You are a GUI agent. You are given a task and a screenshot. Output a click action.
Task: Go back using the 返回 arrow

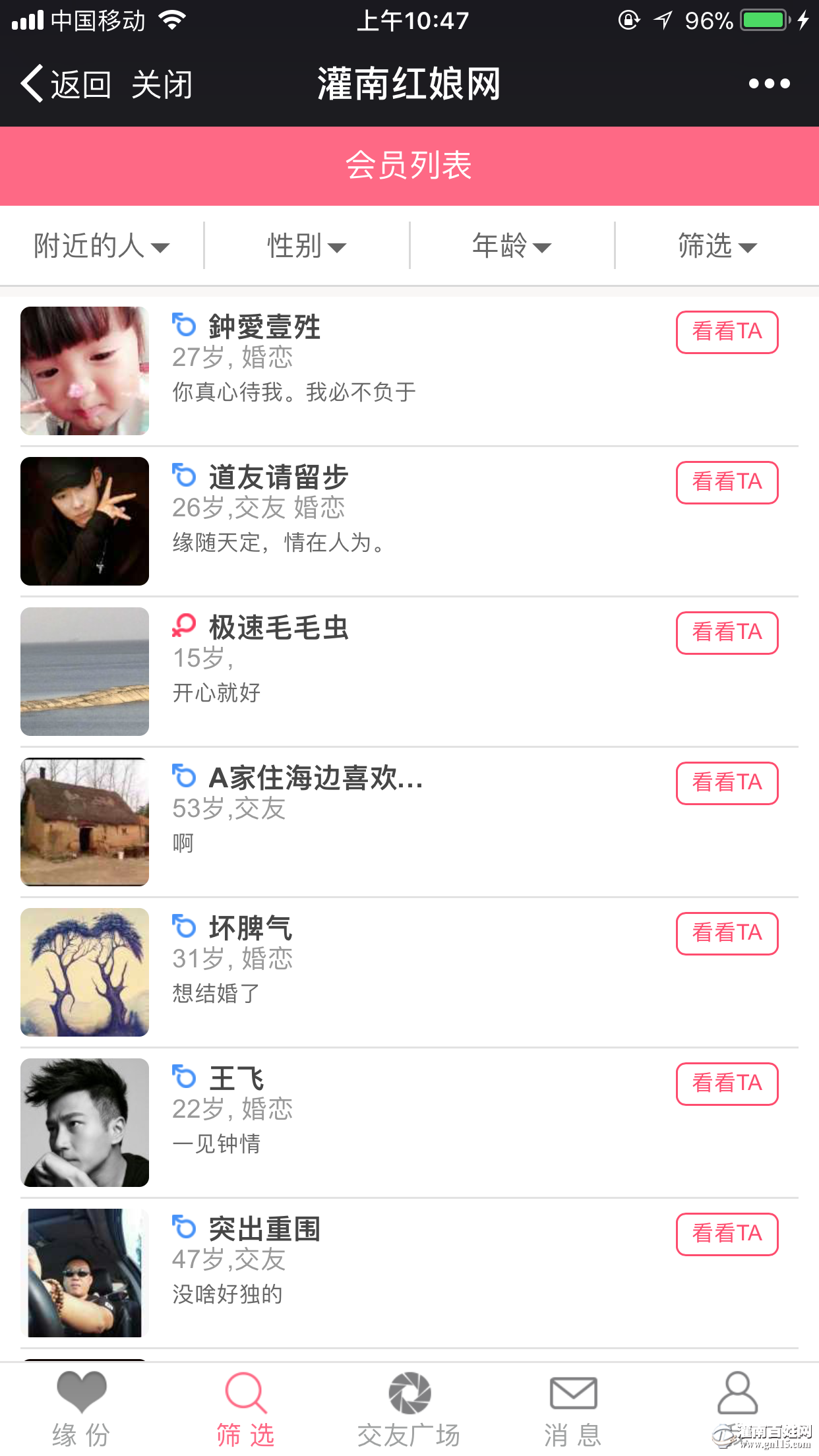click(x=65, y=84)
